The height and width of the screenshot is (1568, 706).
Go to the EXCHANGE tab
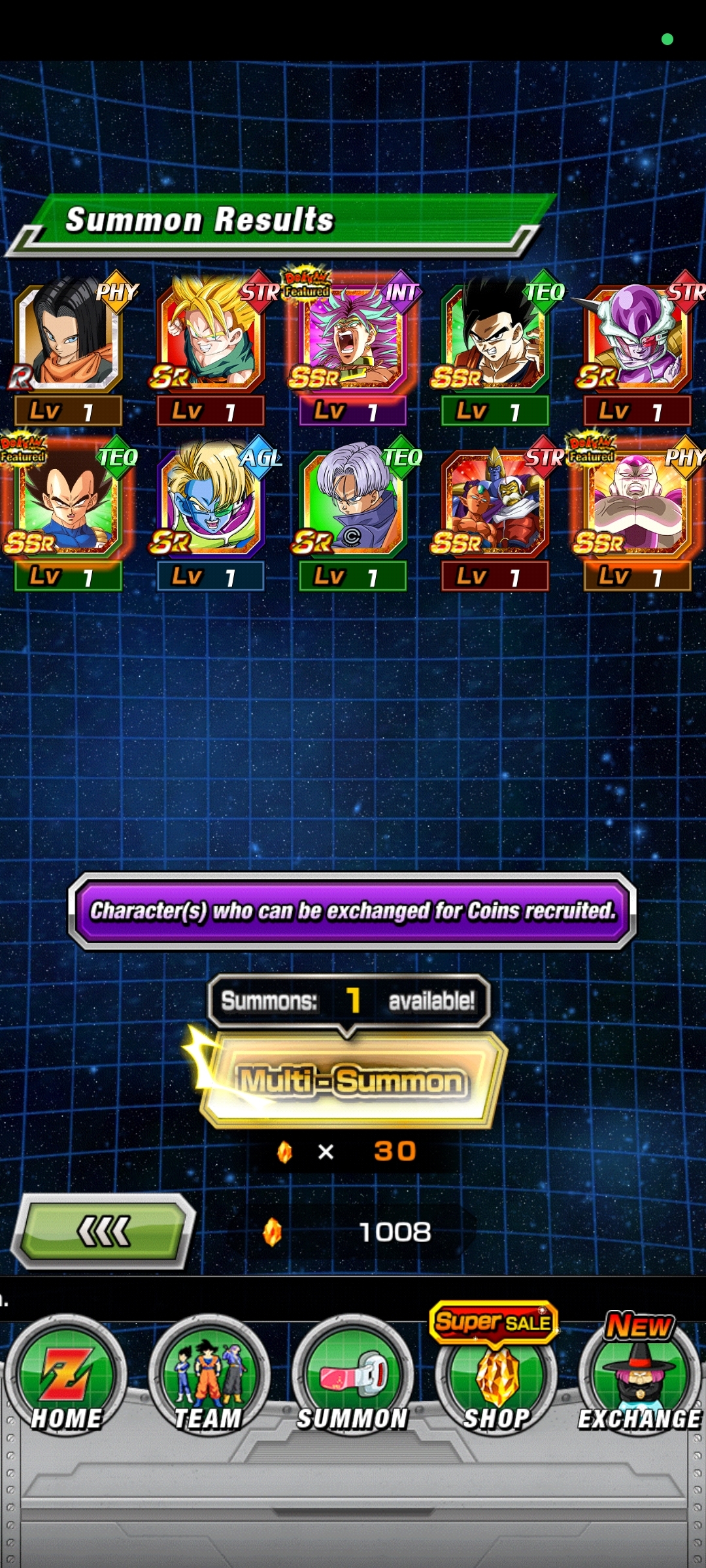pyautogui.click(x=639, y=1379)
